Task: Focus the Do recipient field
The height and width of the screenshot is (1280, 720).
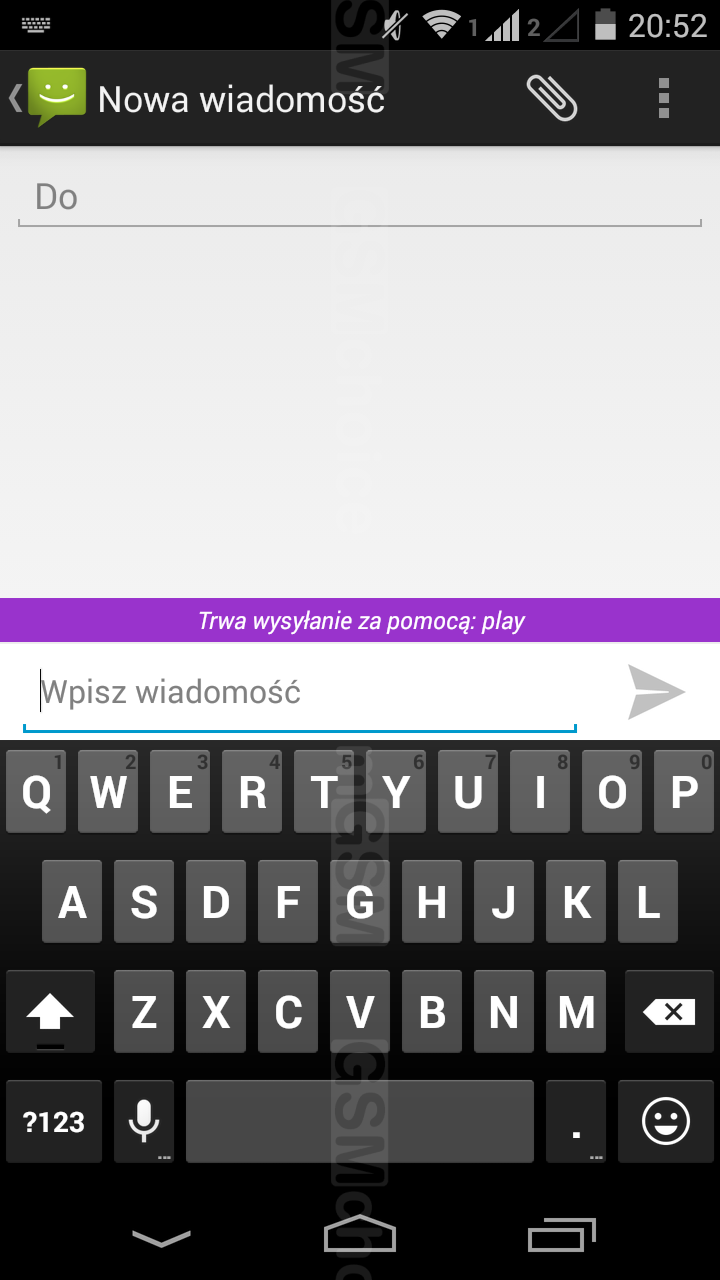Action: click(360, 197)
